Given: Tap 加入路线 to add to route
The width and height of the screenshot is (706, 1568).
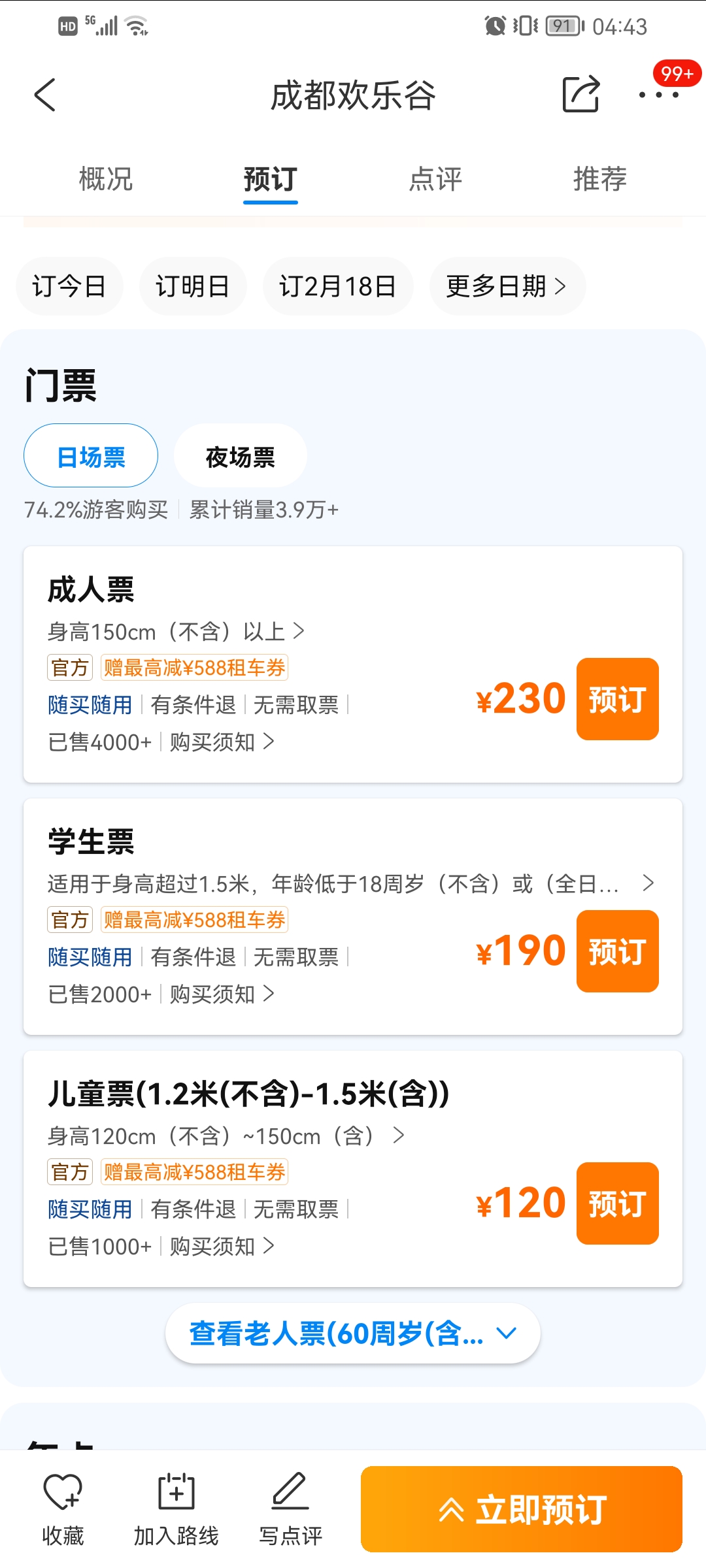Looking at the screenshot, I should coord(176,1509).
